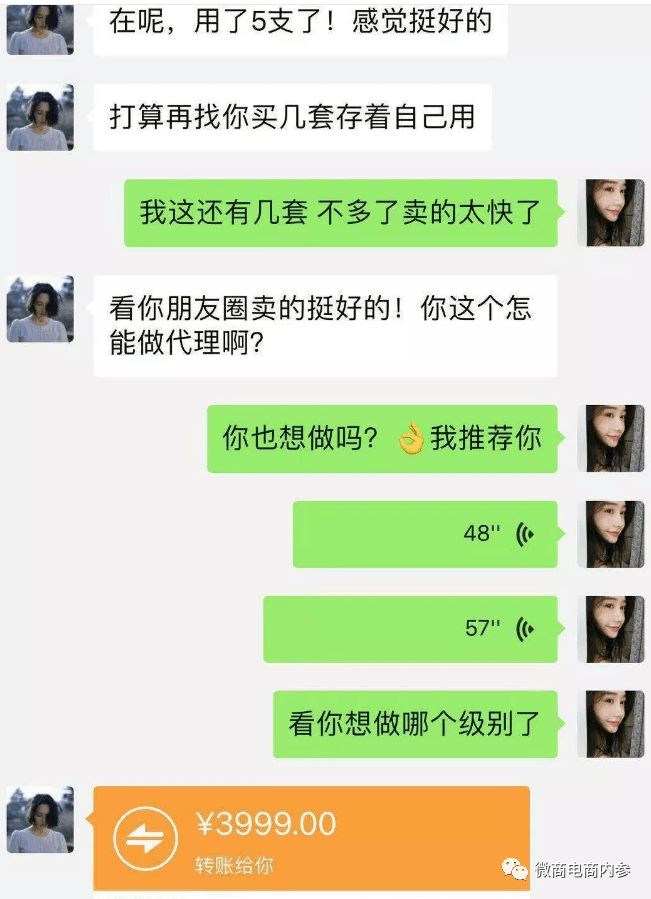
Task: Play the 57-second voice message
Action: tap(410, 629)
